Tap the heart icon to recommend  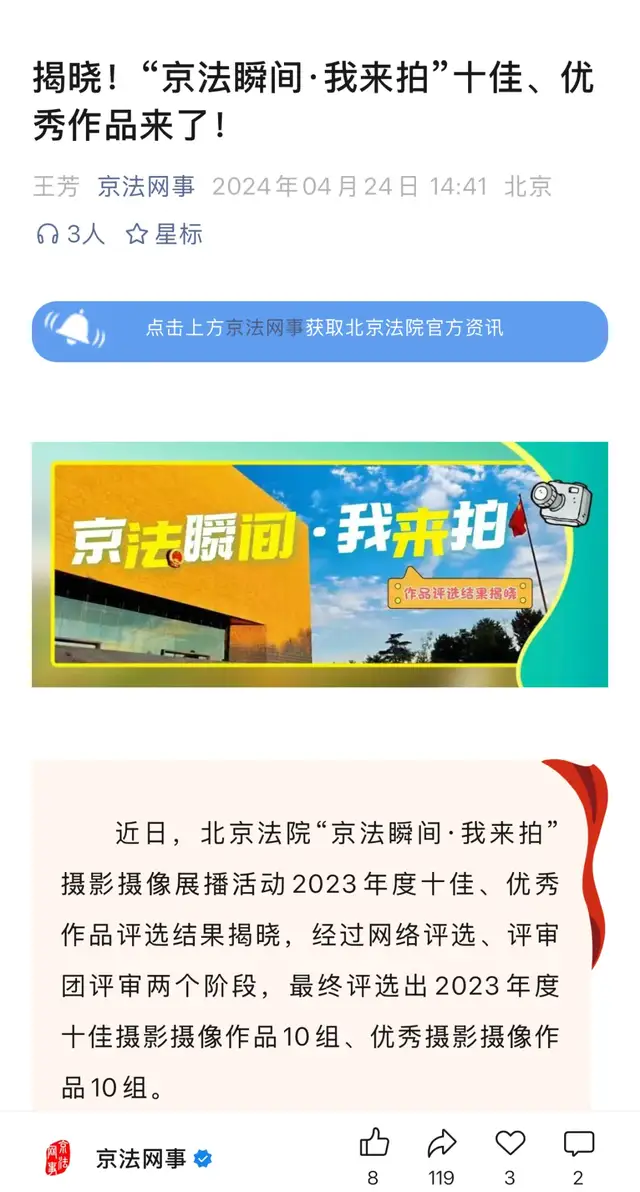pos(510,1144)
